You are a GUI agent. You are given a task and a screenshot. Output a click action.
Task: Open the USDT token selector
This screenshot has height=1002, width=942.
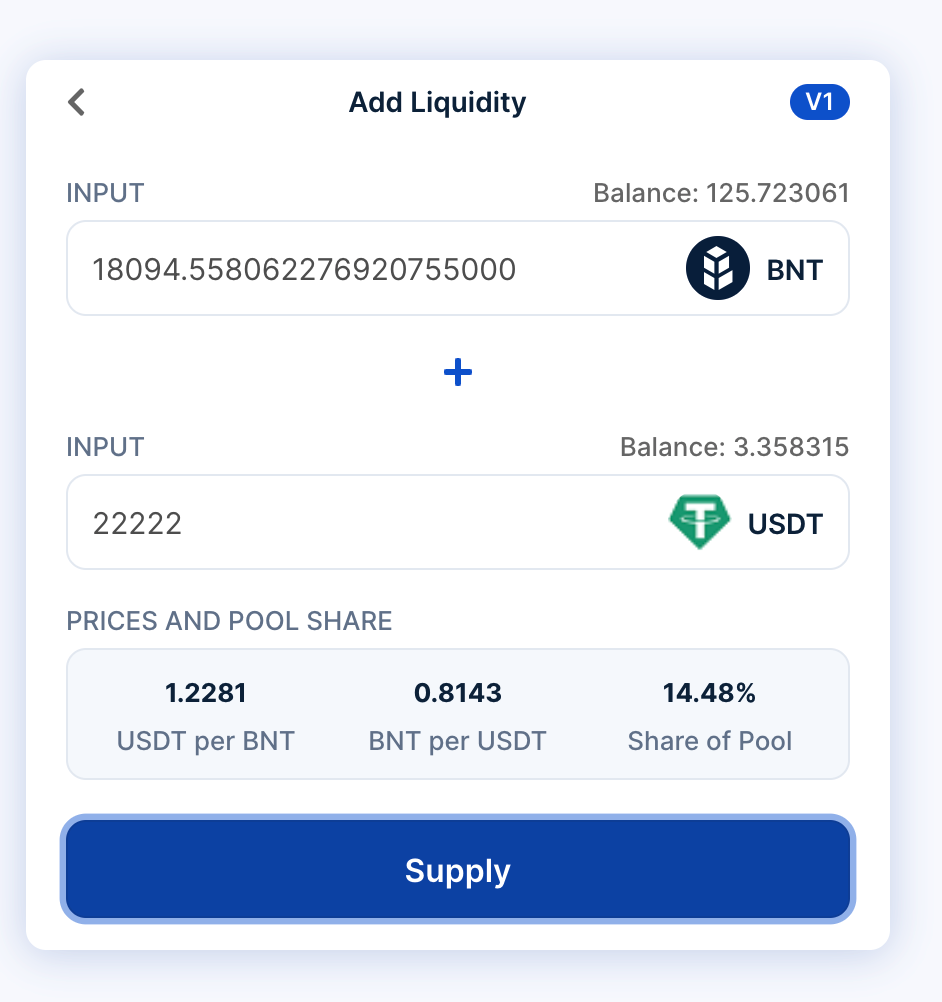(745, 521)
